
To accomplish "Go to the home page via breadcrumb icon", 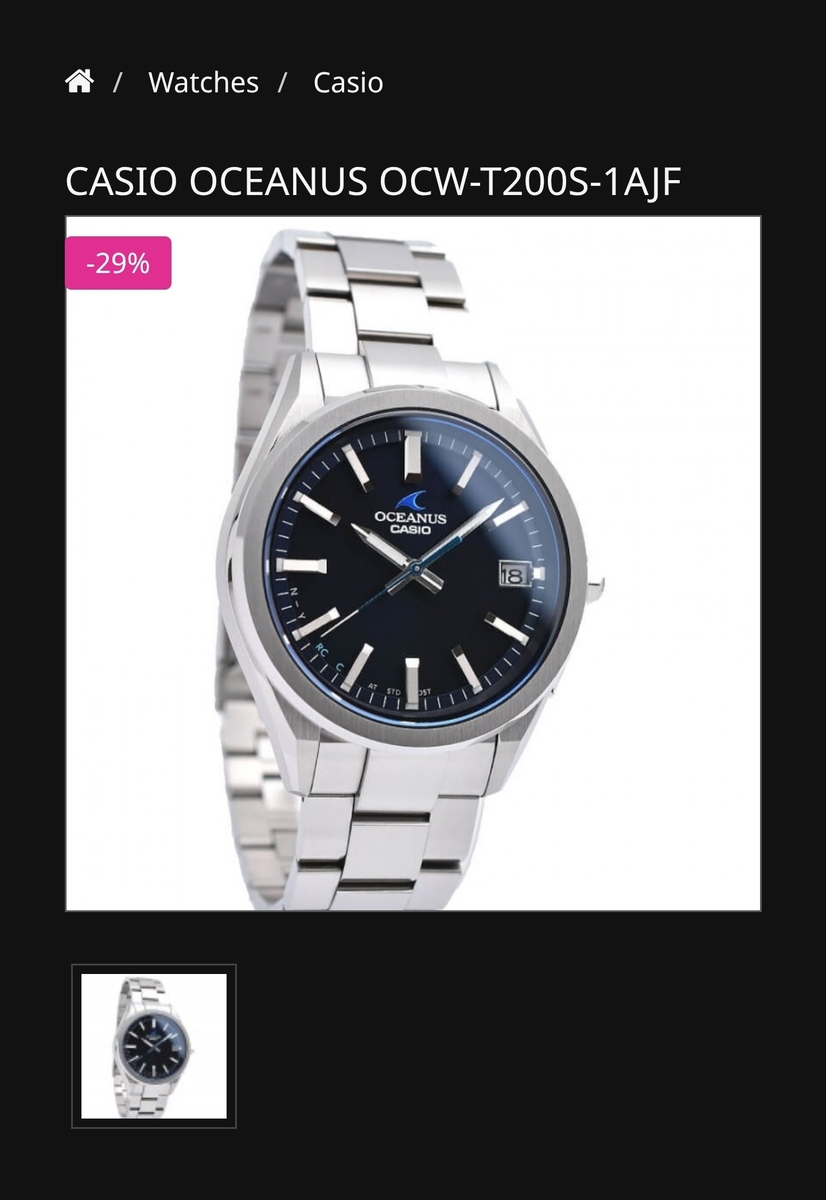I will (79, 81).
